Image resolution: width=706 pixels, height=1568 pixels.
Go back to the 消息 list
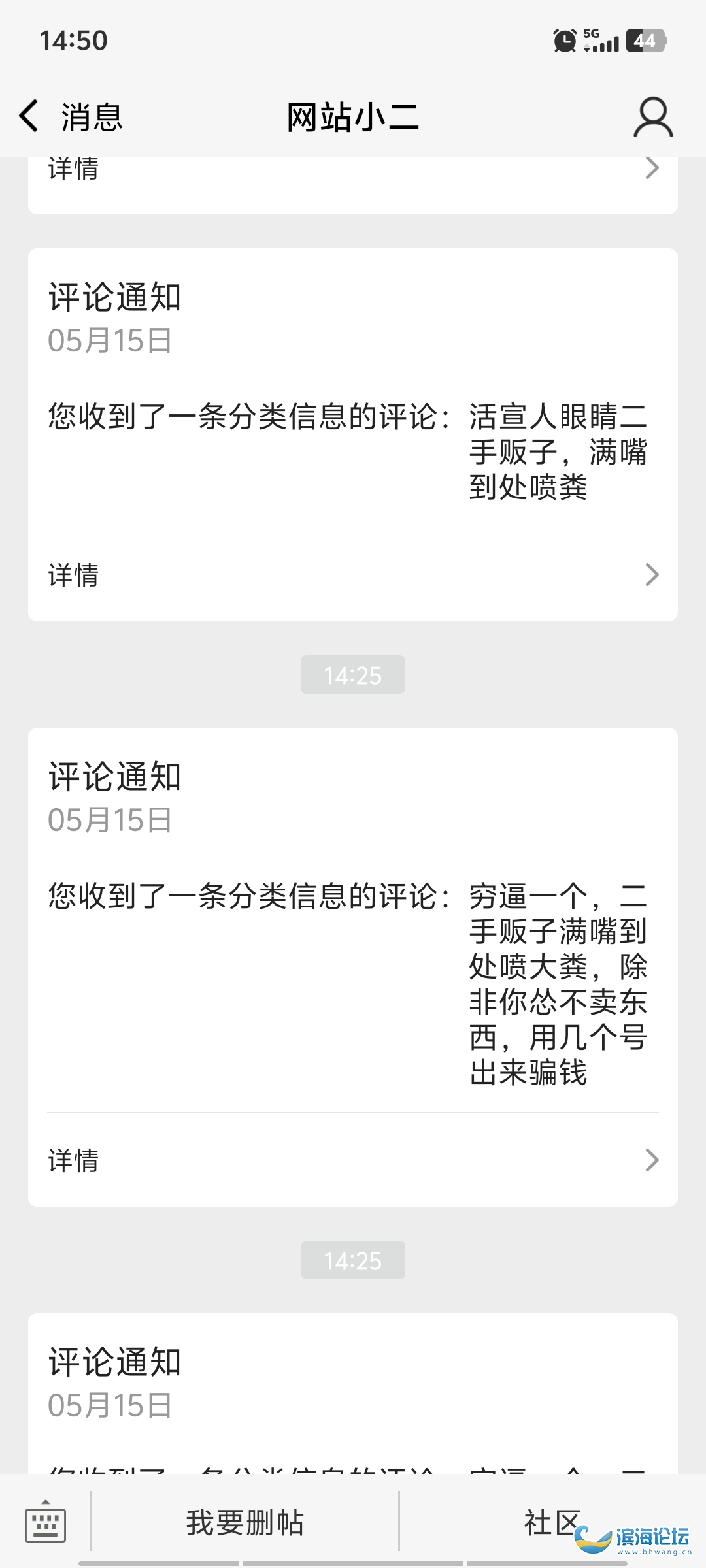coord(70,117)
